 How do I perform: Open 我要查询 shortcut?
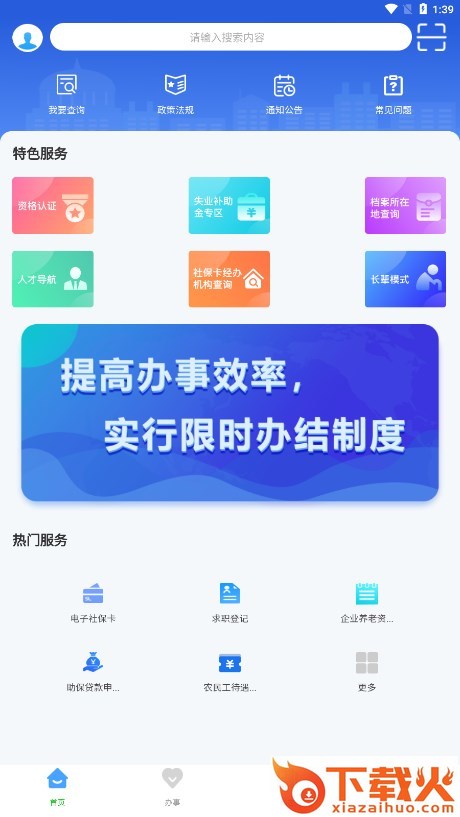point(66,94)
